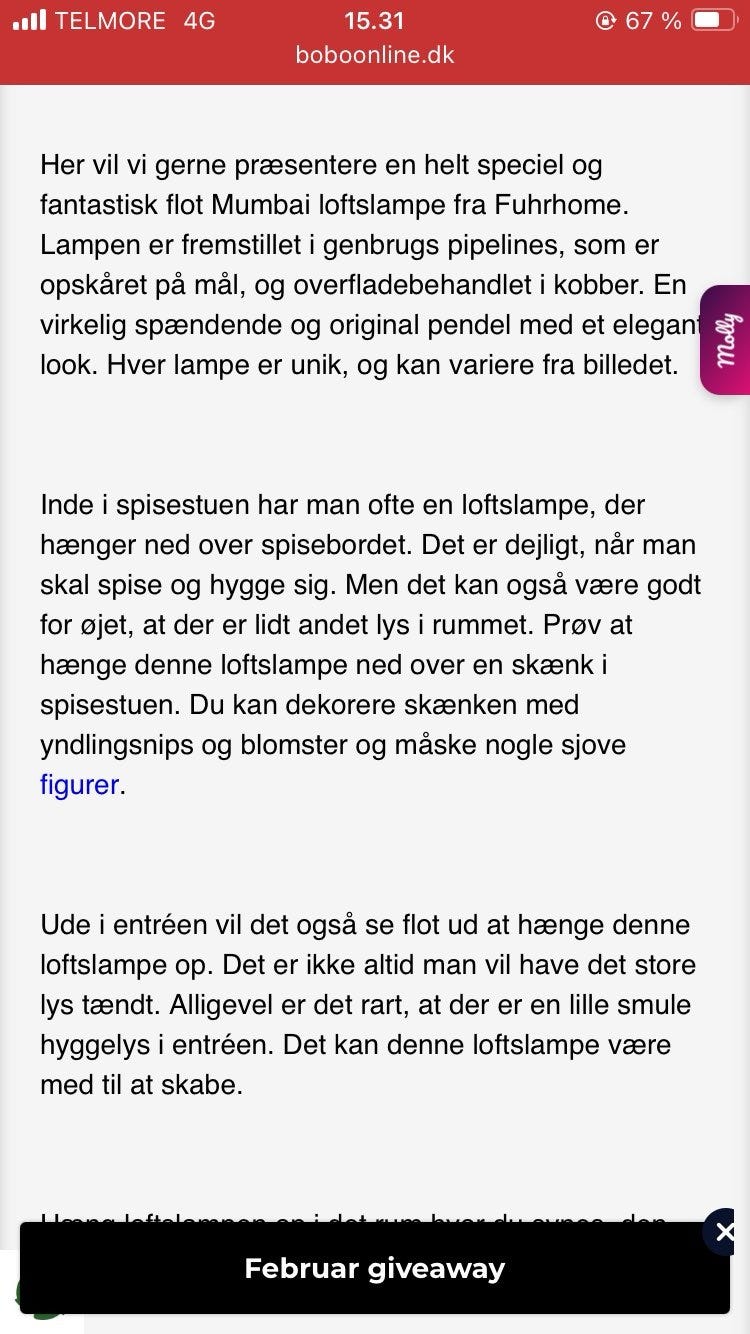Viewport: 750px width, 1334px height.
Task: Open the Februar giveaway promotion
Action: pyautogui.click(x=374, y=1268)
